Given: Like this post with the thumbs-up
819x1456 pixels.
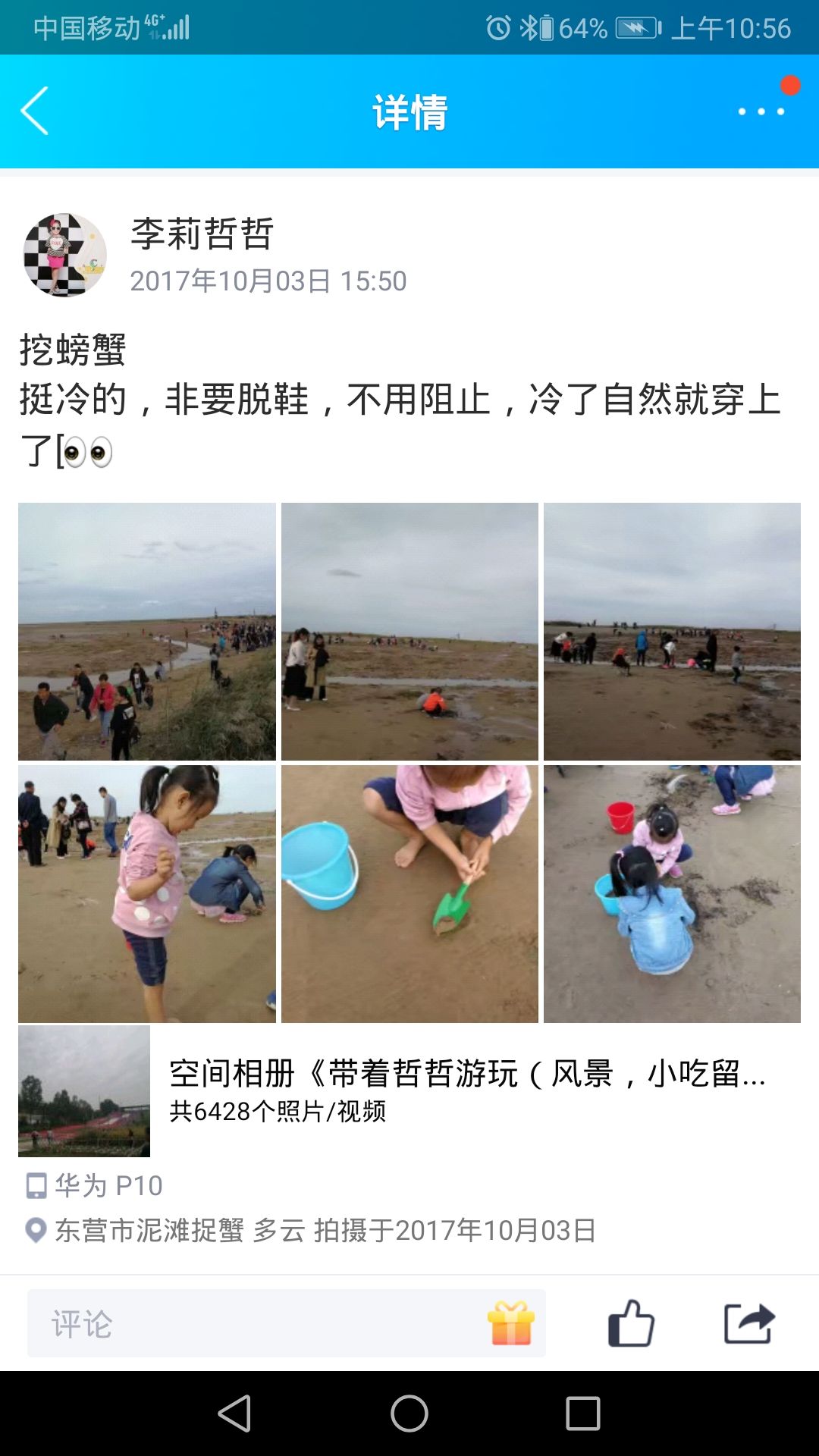Looking at the screenshot, I should coord(631,1323).
